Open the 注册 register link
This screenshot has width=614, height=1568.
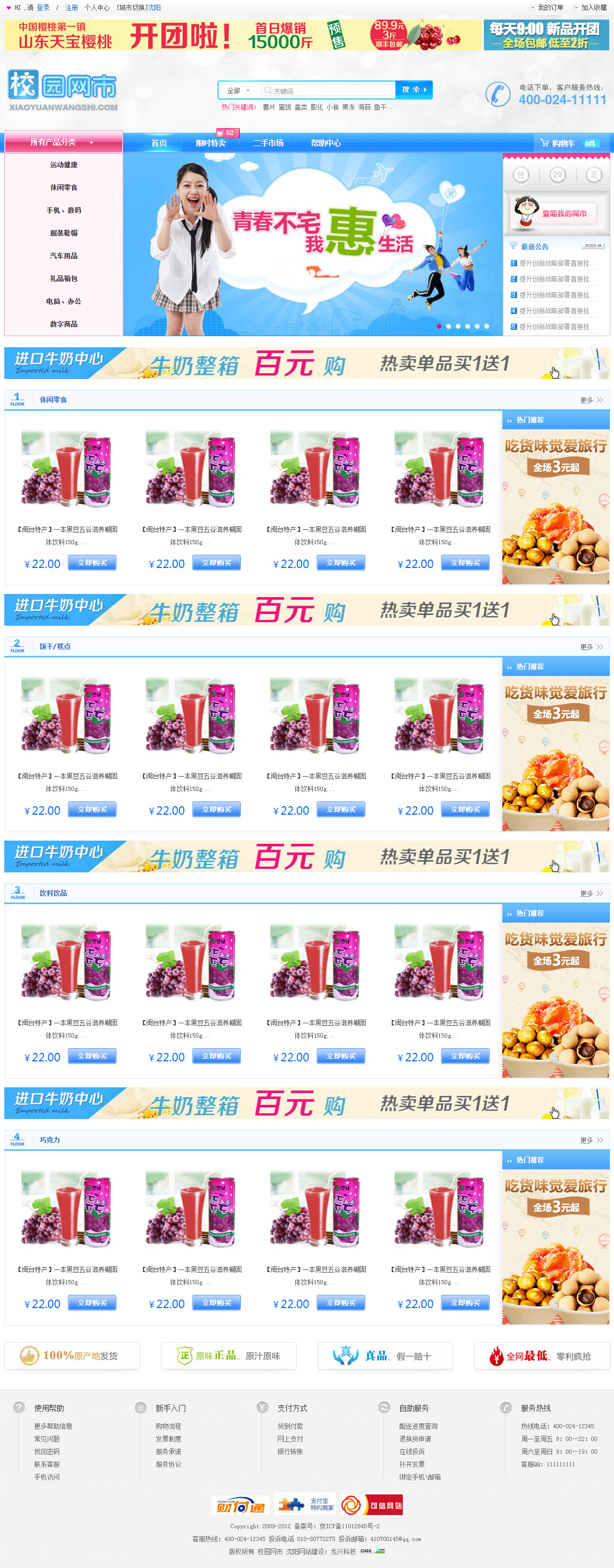click(72, 7)
